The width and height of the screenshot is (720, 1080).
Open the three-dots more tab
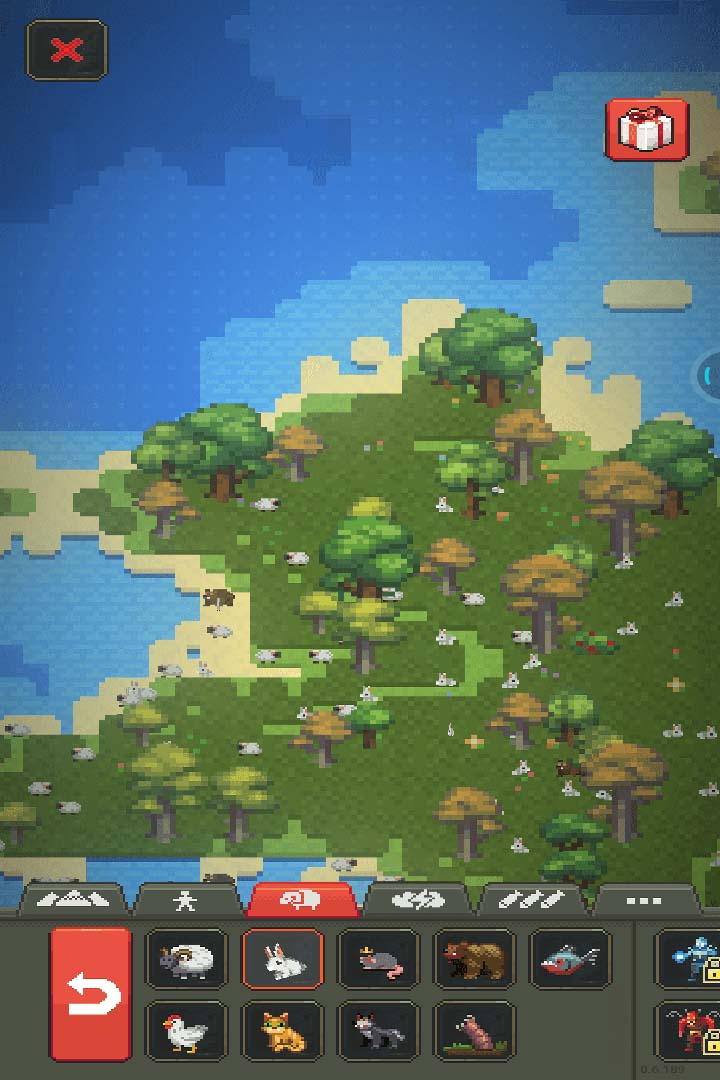pos(644,900)
